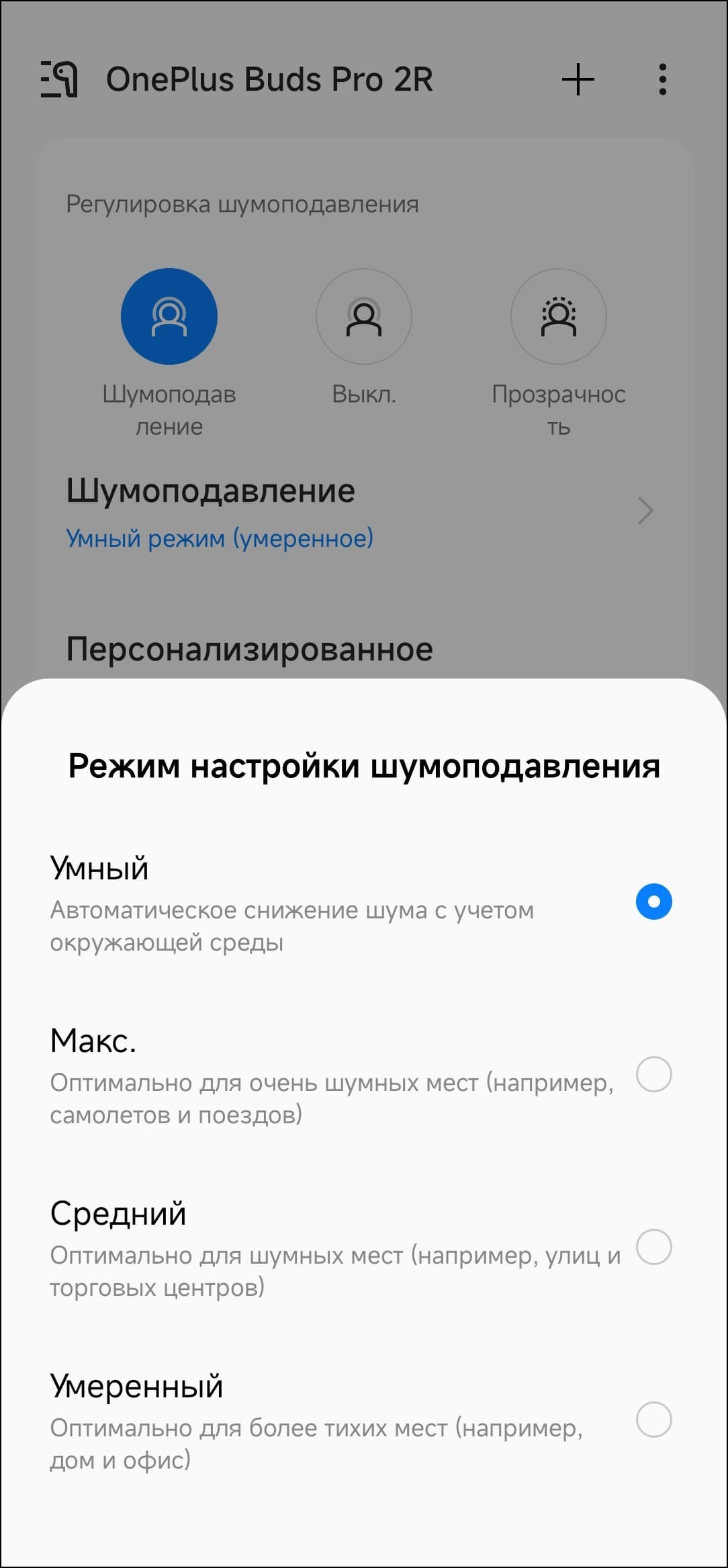The image size is (728, 1568).
Task: Pick the Умеренный mode for quiet places
Action: (653, 1420)
